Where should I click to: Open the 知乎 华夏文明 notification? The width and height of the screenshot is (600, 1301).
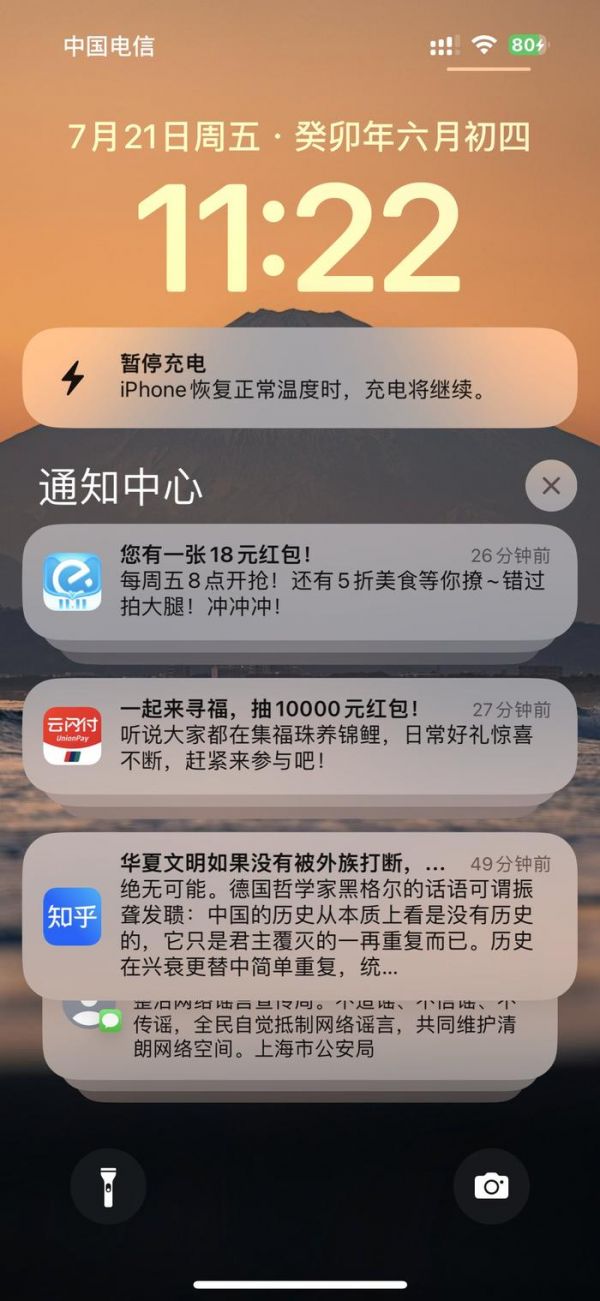(x=300, y=915)
